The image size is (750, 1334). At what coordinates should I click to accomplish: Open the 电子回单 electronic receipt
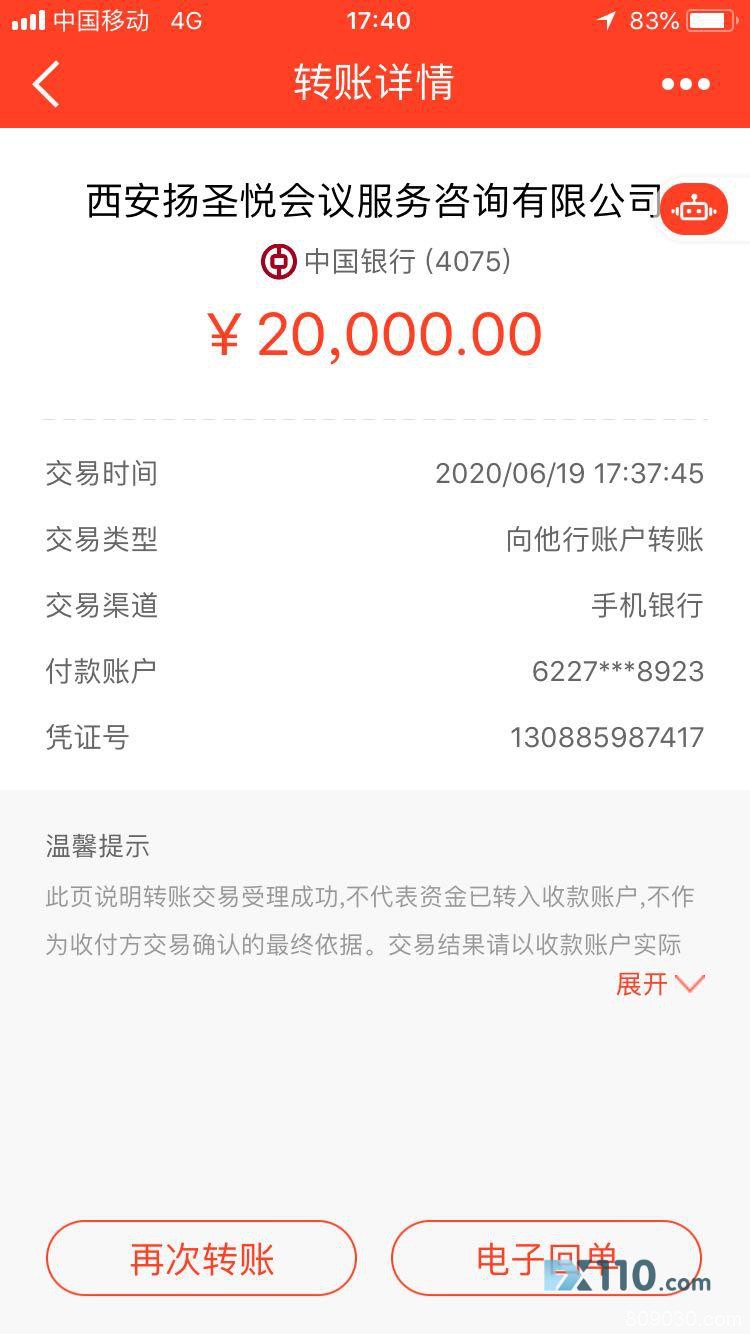click(x=545, y=1258)
